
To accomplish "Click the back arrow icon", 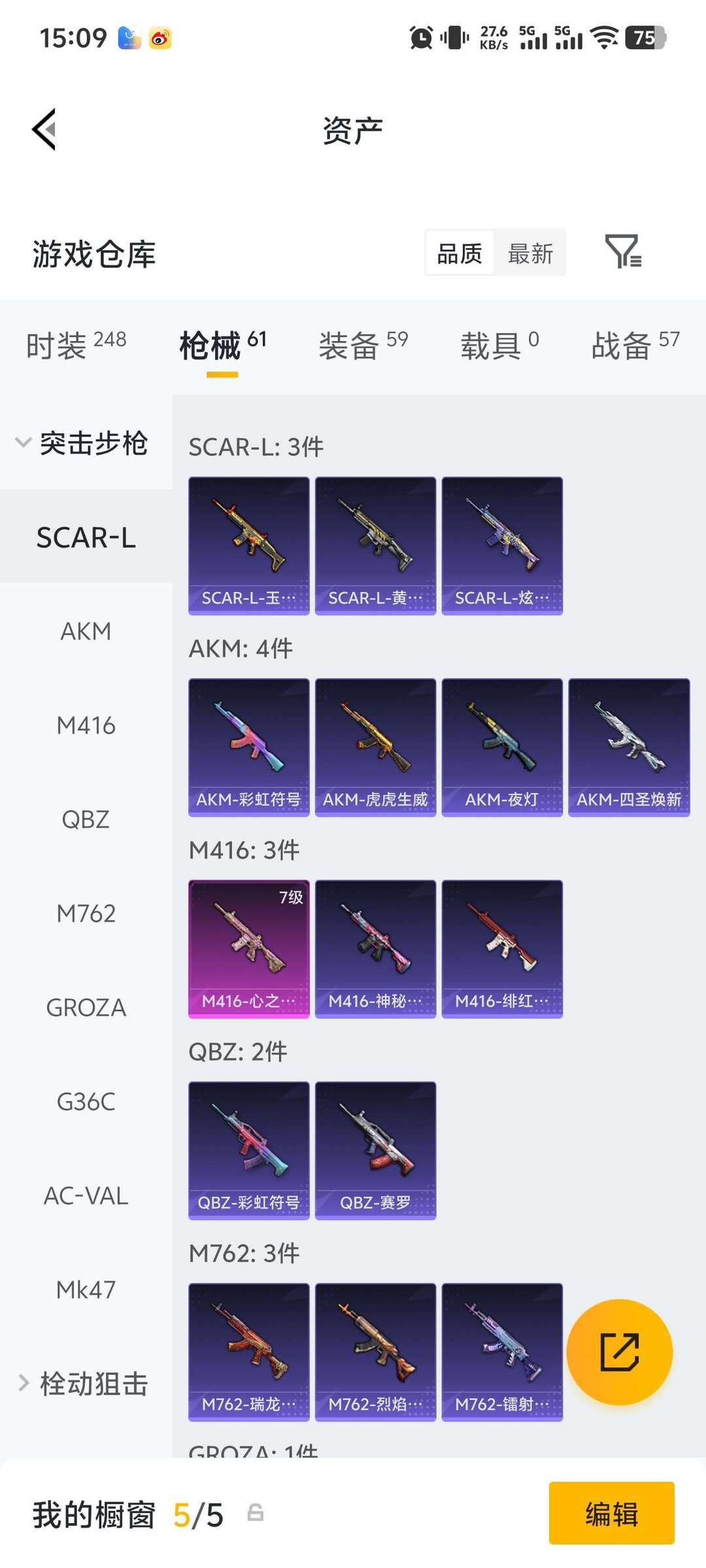I will 43,129.
